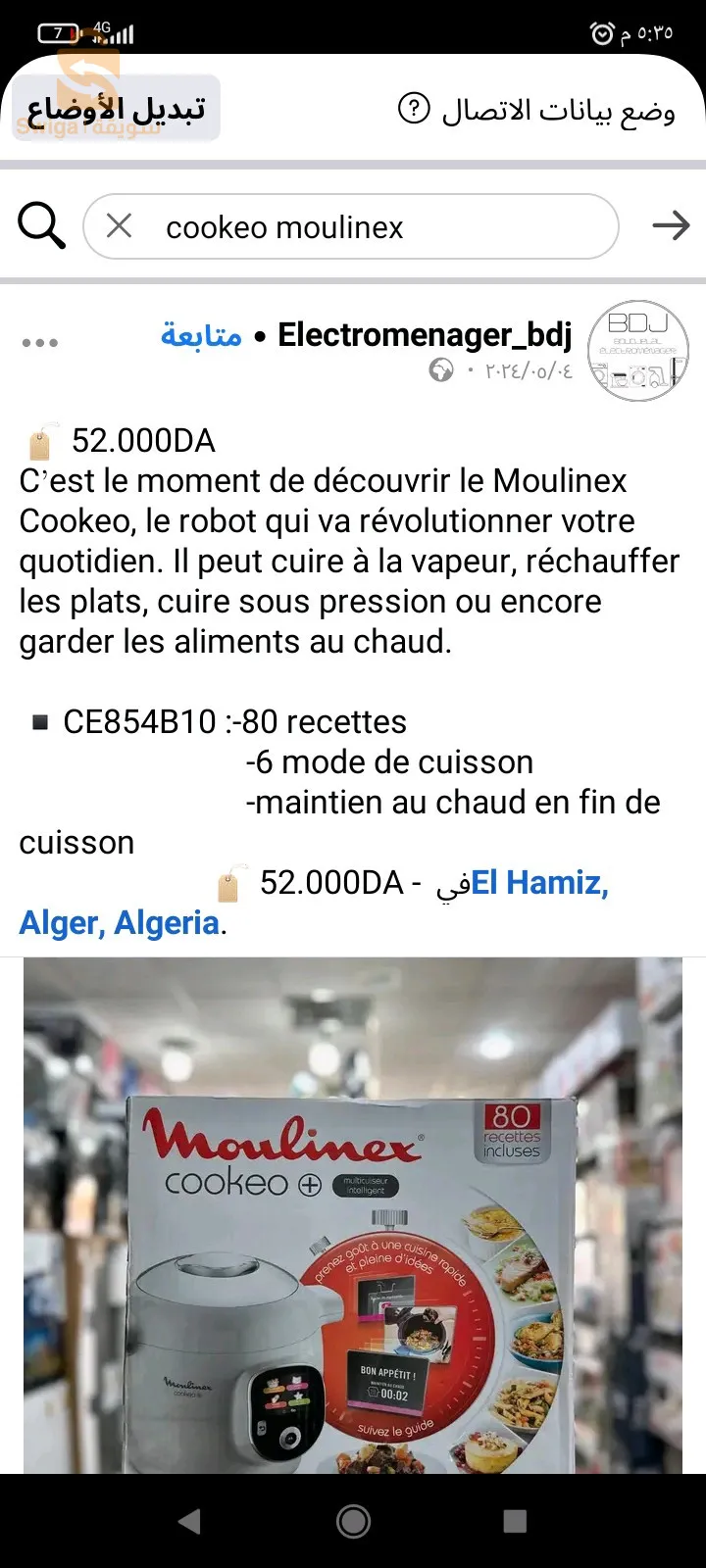Open the Electromenager_bdj page name

425,335
